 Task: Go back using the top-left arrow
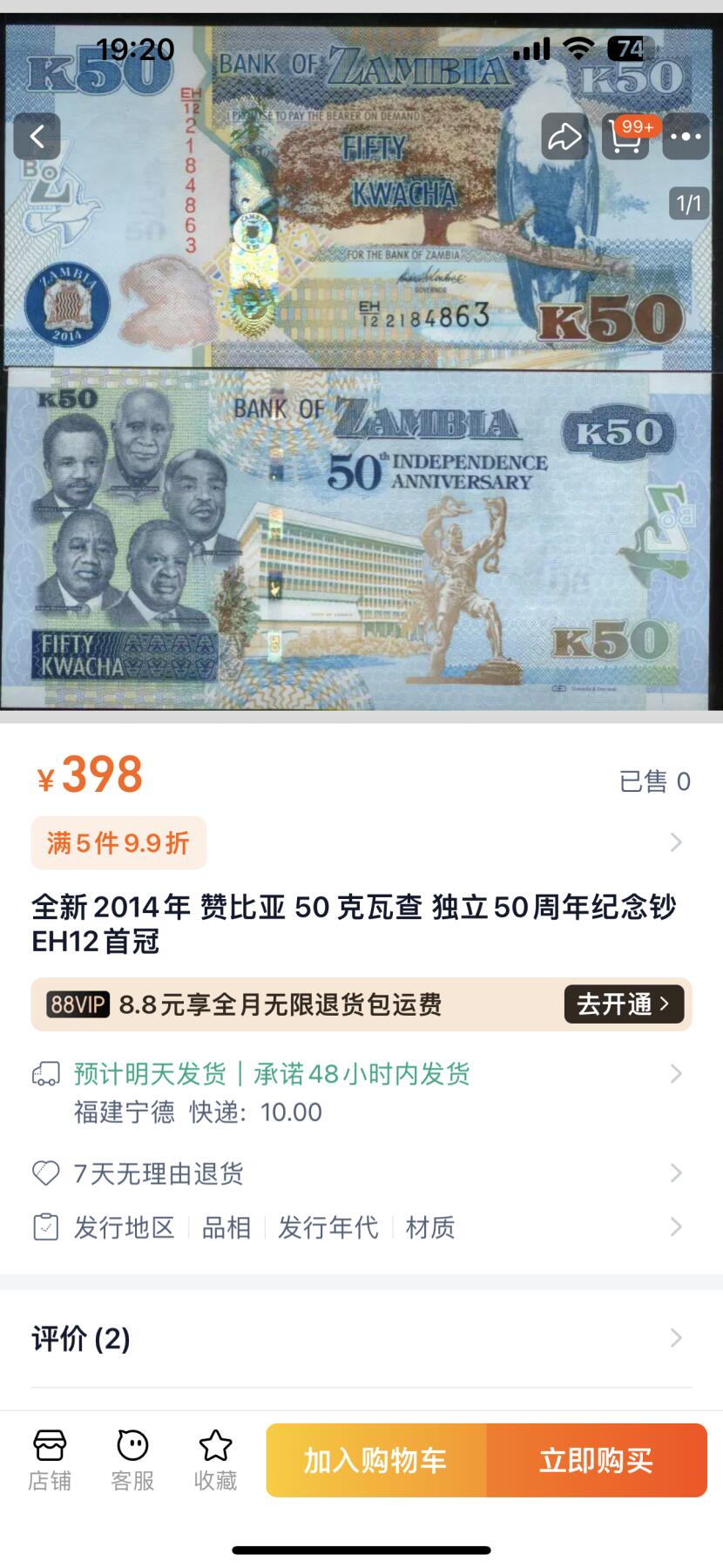point(37,136)
